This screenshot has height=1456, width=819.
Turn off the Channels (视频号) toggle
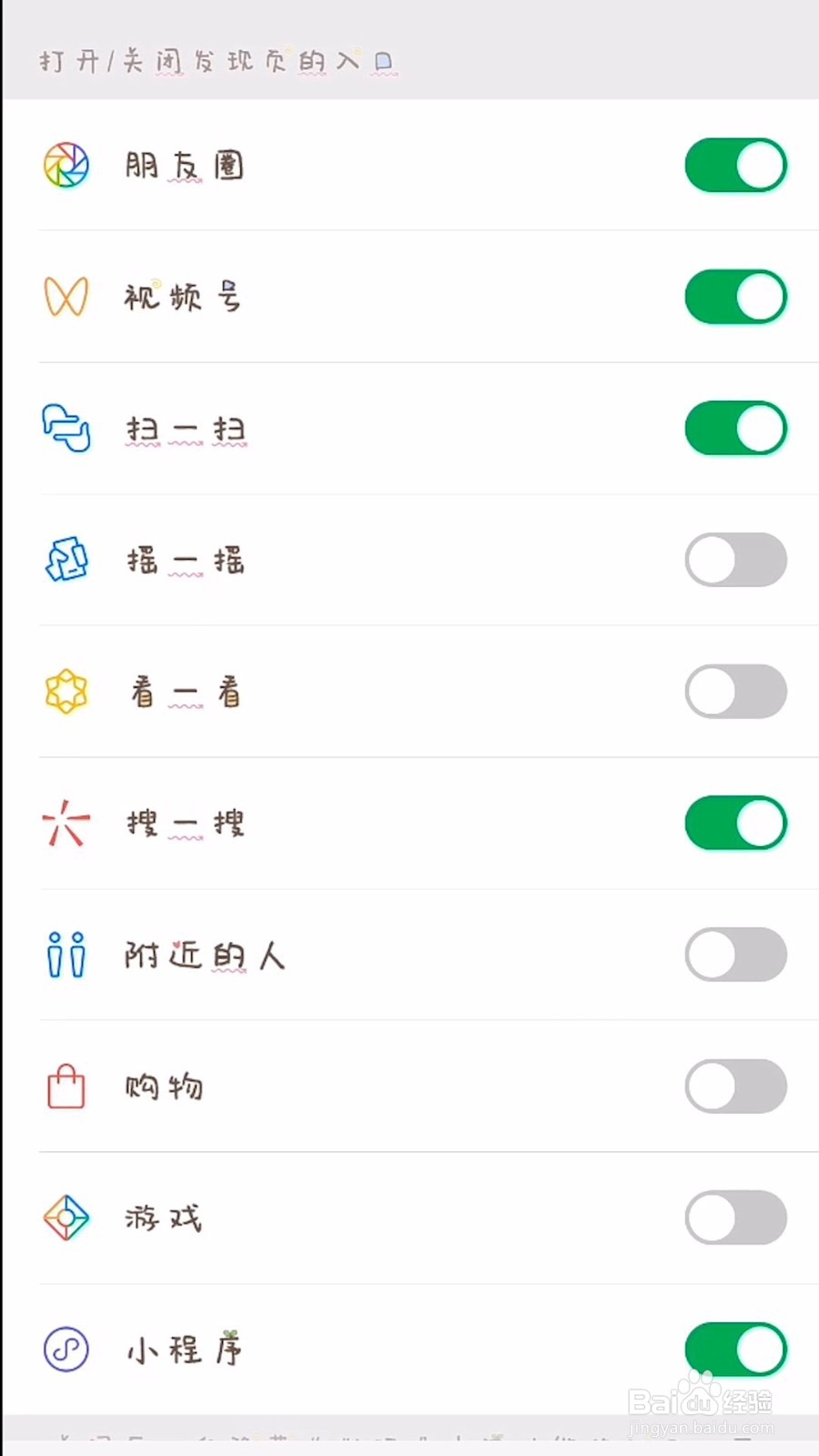coord(736,298)
